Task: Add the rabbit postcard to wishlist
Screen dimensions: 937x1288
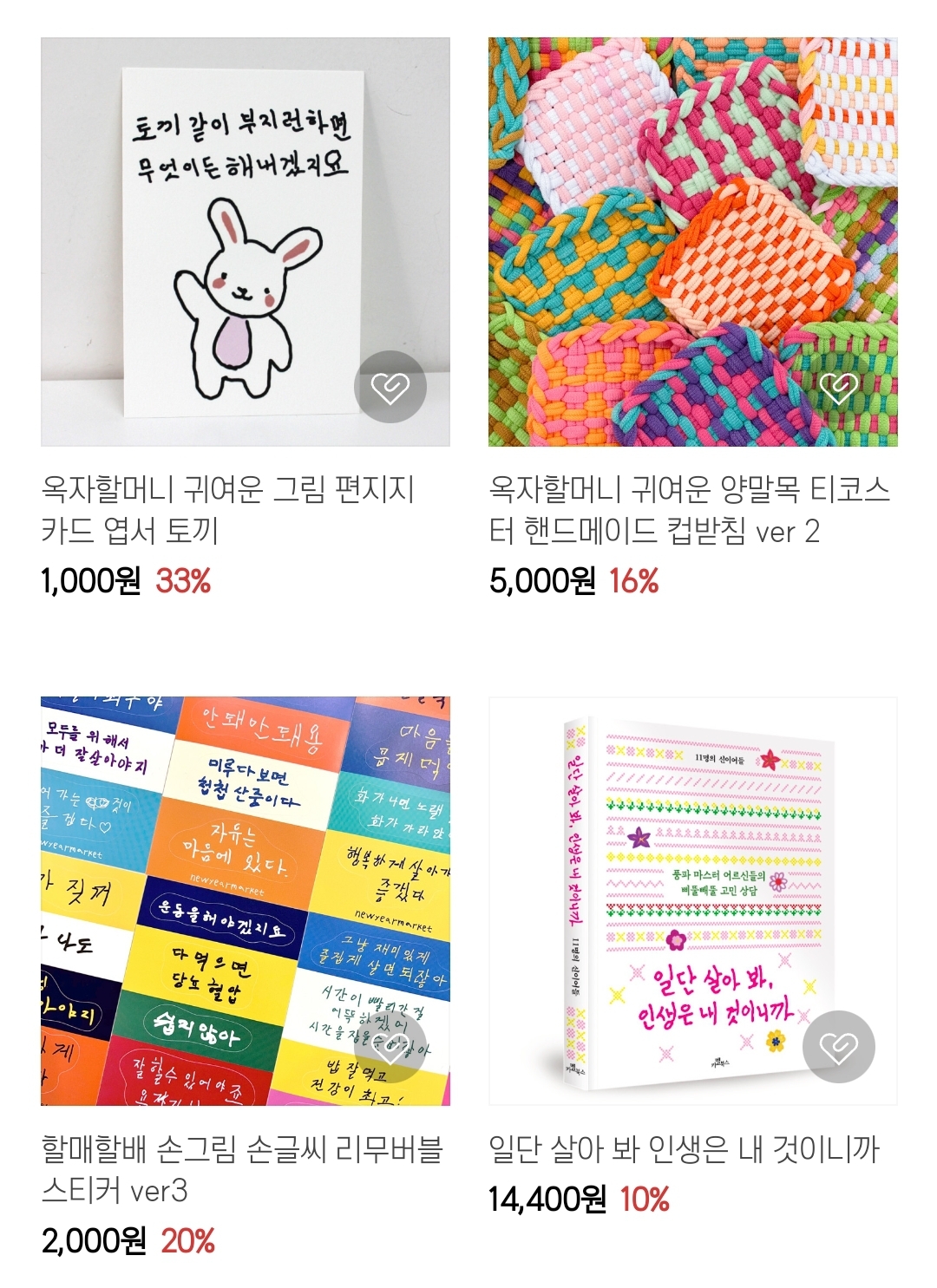Action: [390, 387]
